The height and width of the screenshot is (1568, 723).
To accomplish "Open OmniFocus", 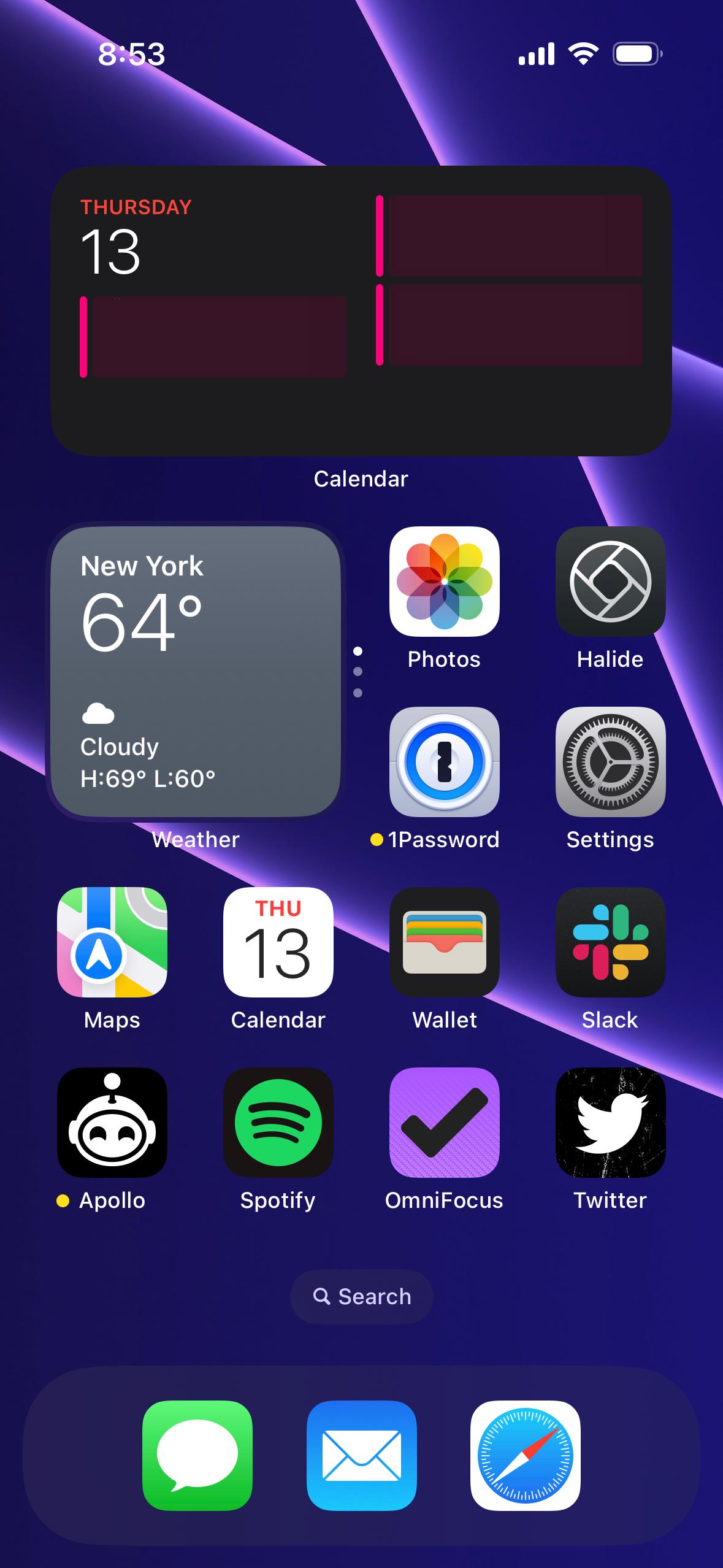I will coord(444,1122).
